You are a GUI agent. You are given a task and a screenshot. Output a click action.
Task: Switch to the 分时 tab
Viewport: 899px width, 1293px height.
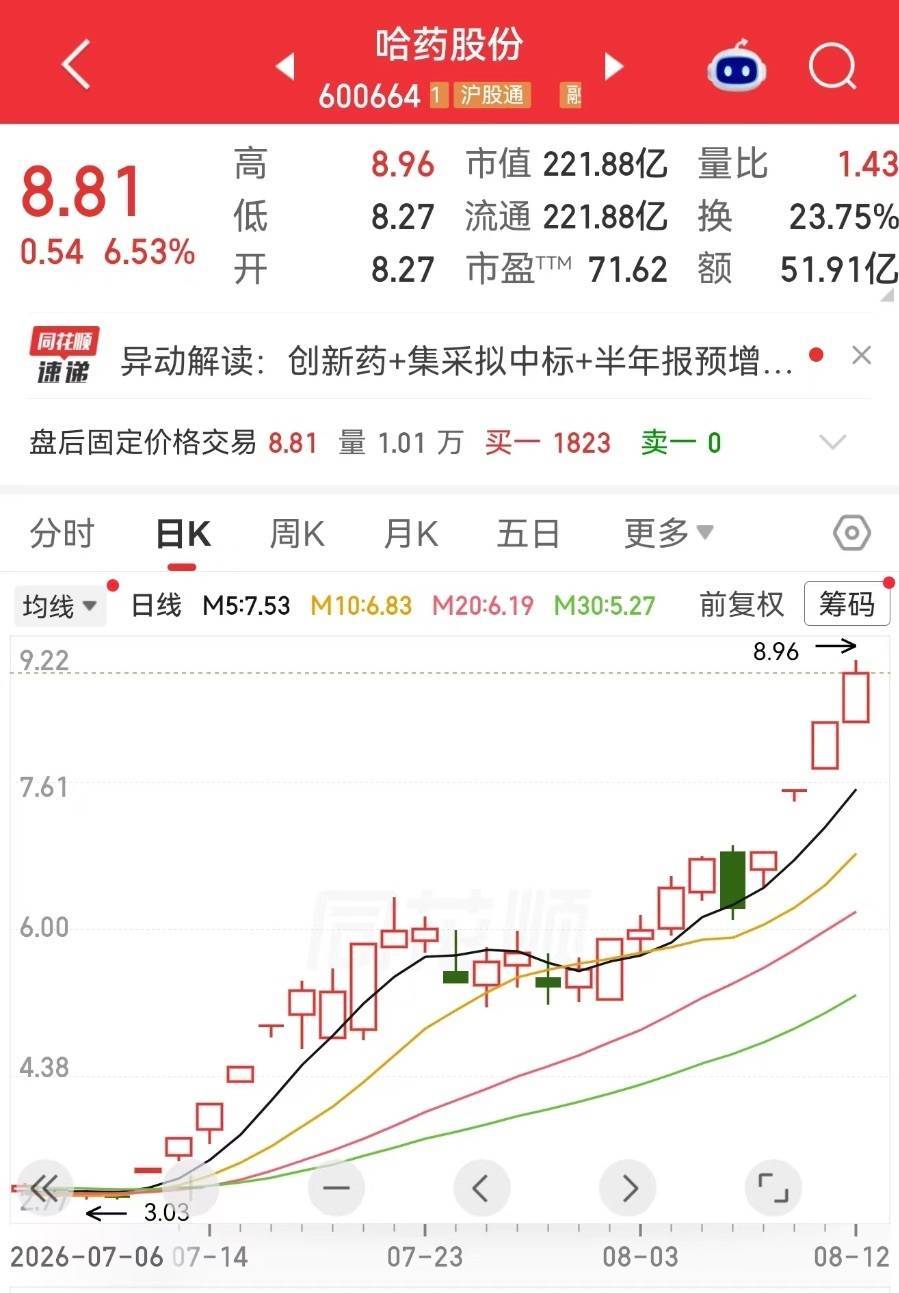point(62,534)
